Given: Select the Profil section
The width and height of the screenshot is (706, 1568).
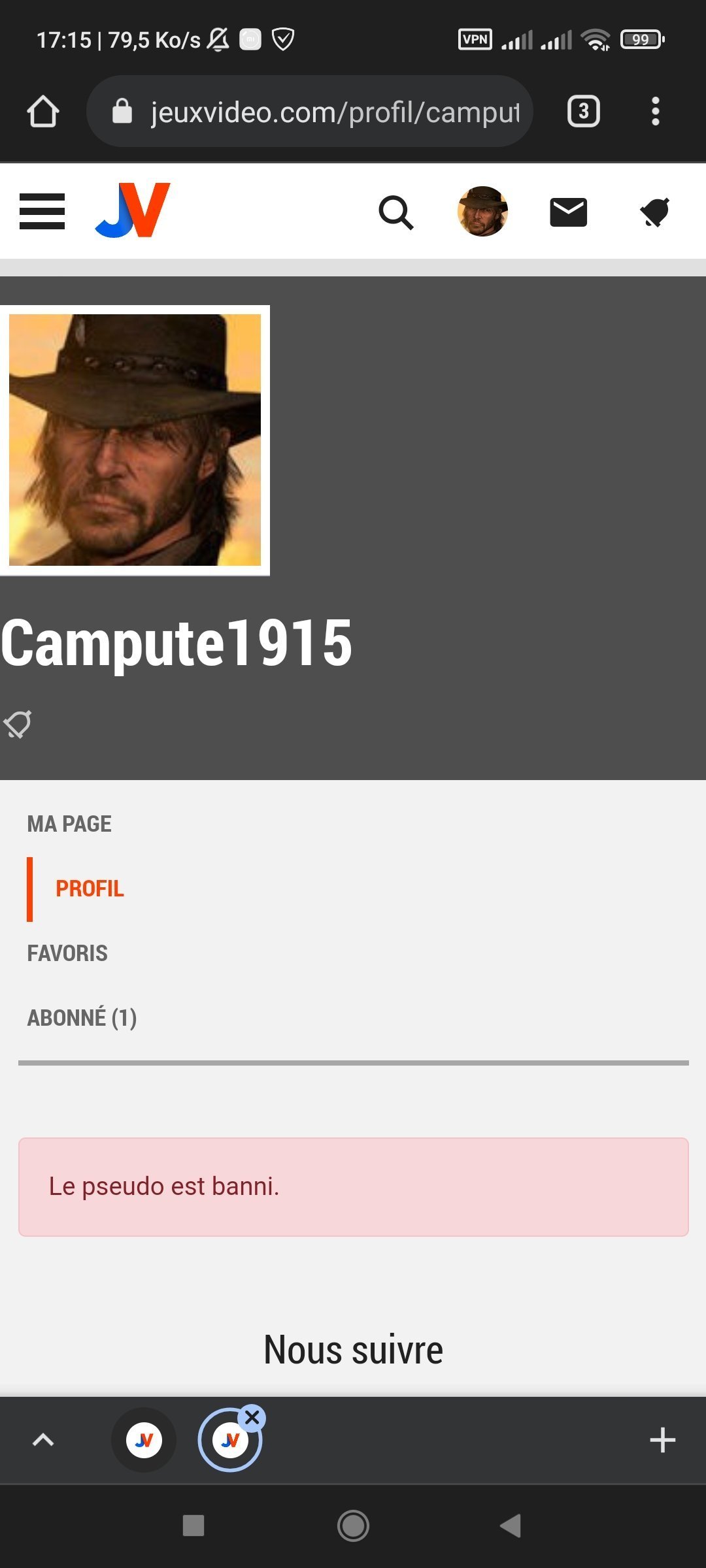Looking at the screenshot, I should pyautogui.click(x=90, y=889).
